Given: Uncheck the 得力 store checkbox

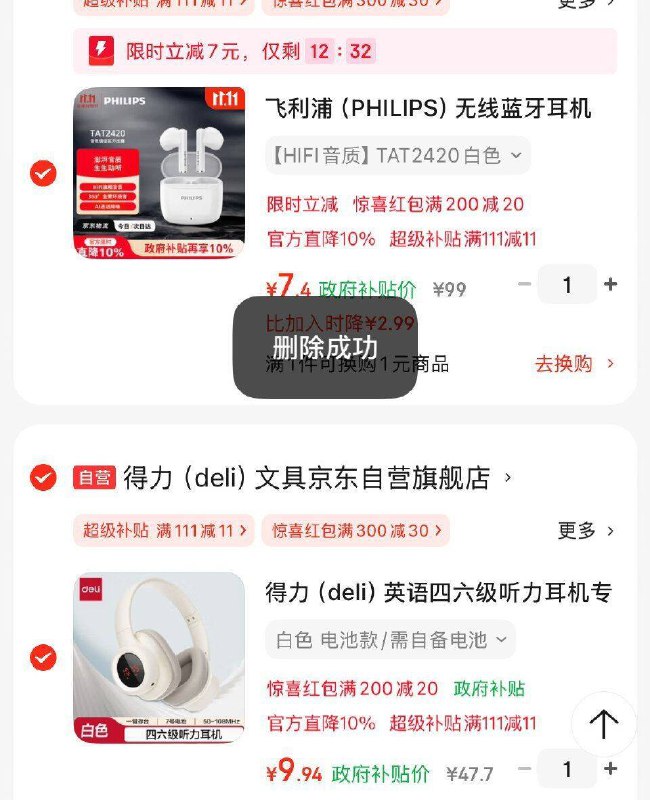Looking at the screenshot, I should pyautogui.click(x=43, y=478).
